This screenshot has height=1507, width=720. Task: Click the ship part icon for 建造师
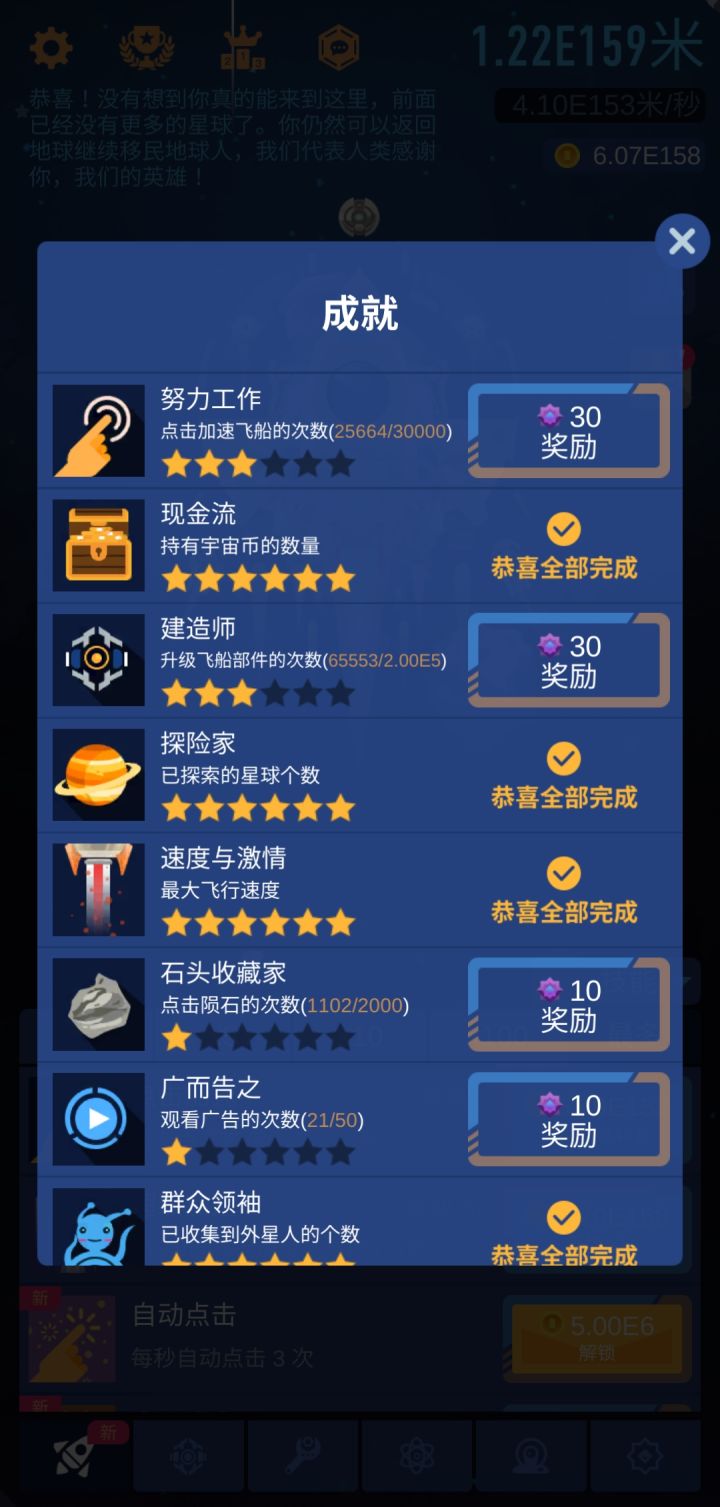[97, 660]
